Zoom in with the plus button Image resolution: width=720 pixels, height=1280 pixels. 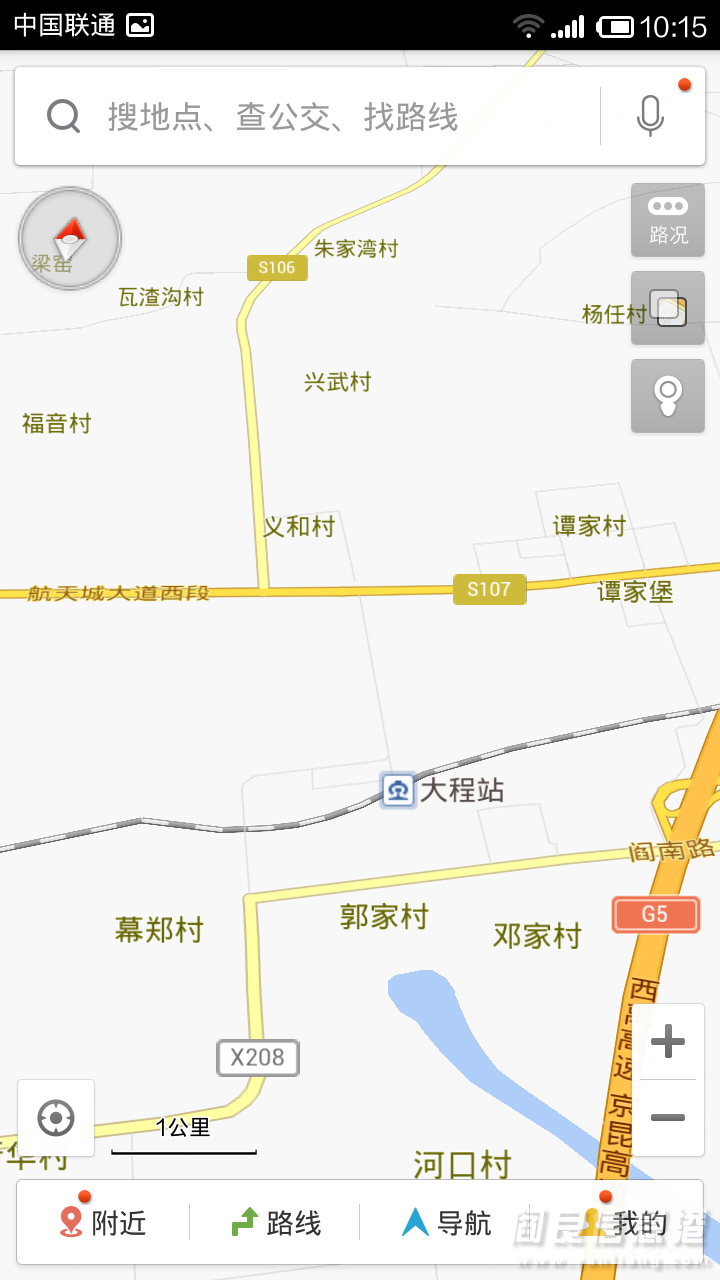[670, 1042]
